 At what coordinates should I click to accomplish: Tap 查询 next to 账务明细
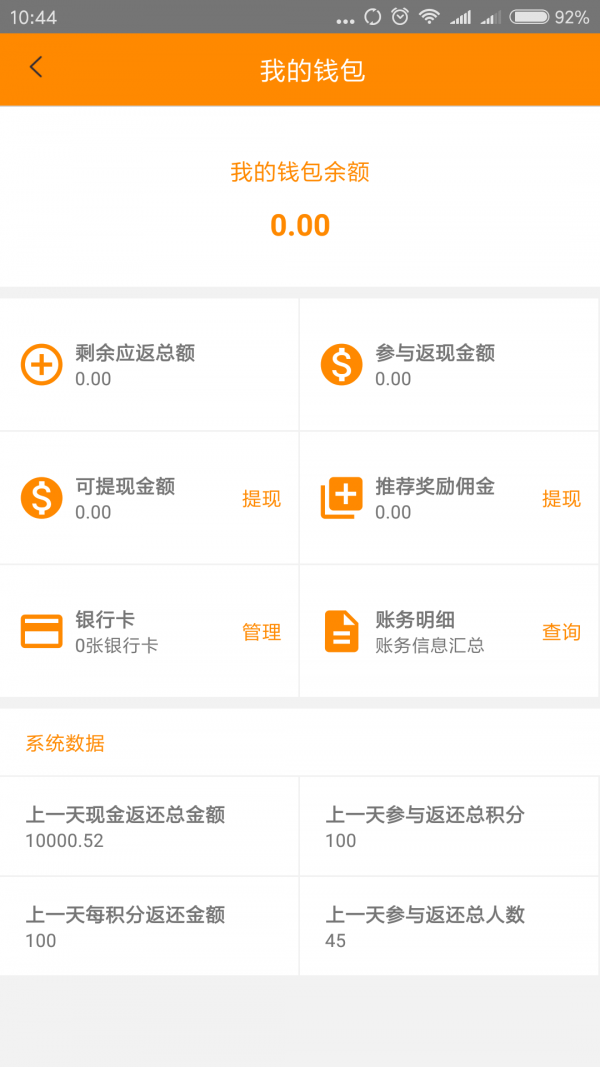click(561, 632)
